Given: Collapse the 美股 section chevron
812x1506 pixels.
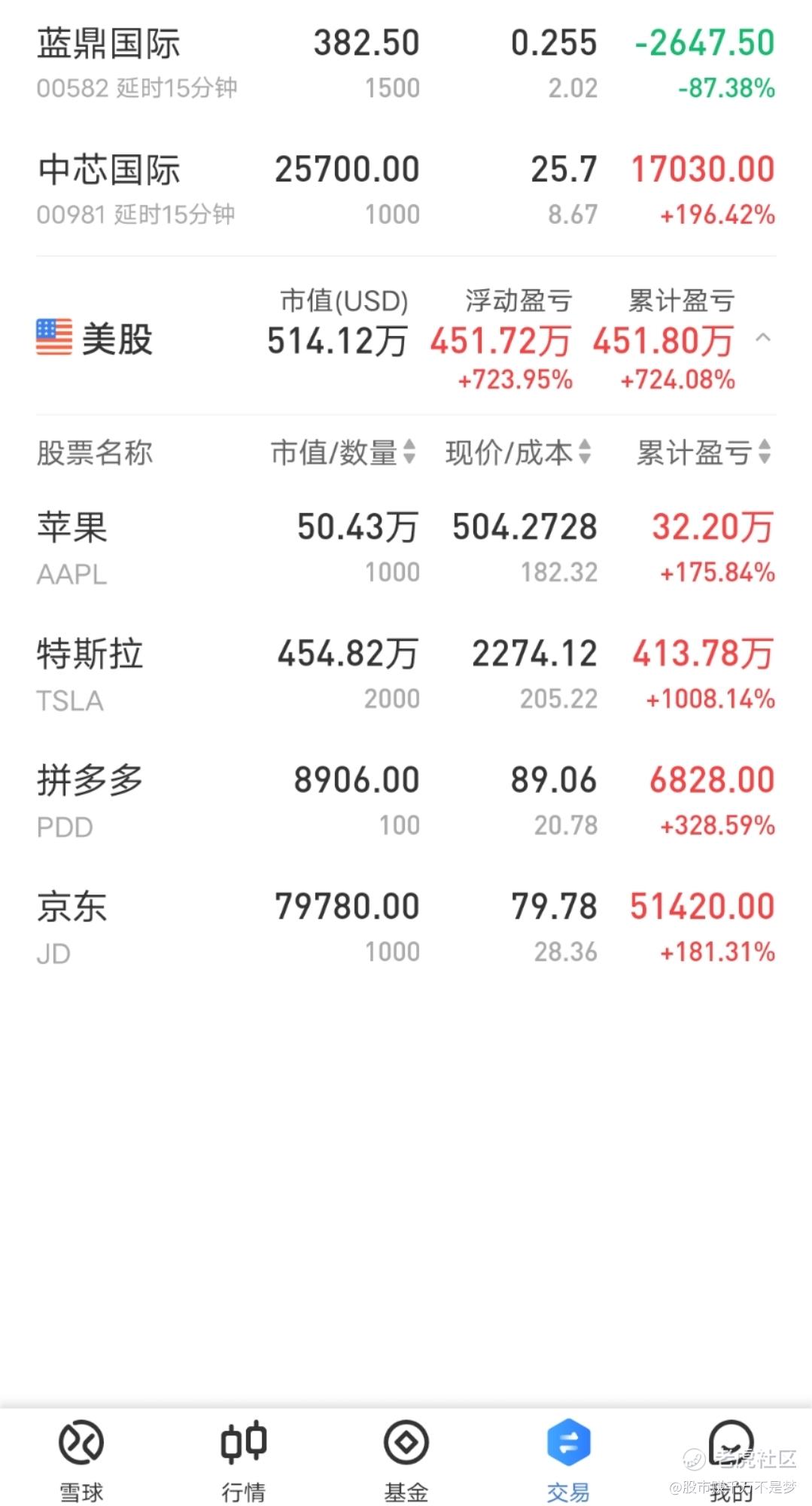Looking at the screenshot, I should [x=762, y=338].
